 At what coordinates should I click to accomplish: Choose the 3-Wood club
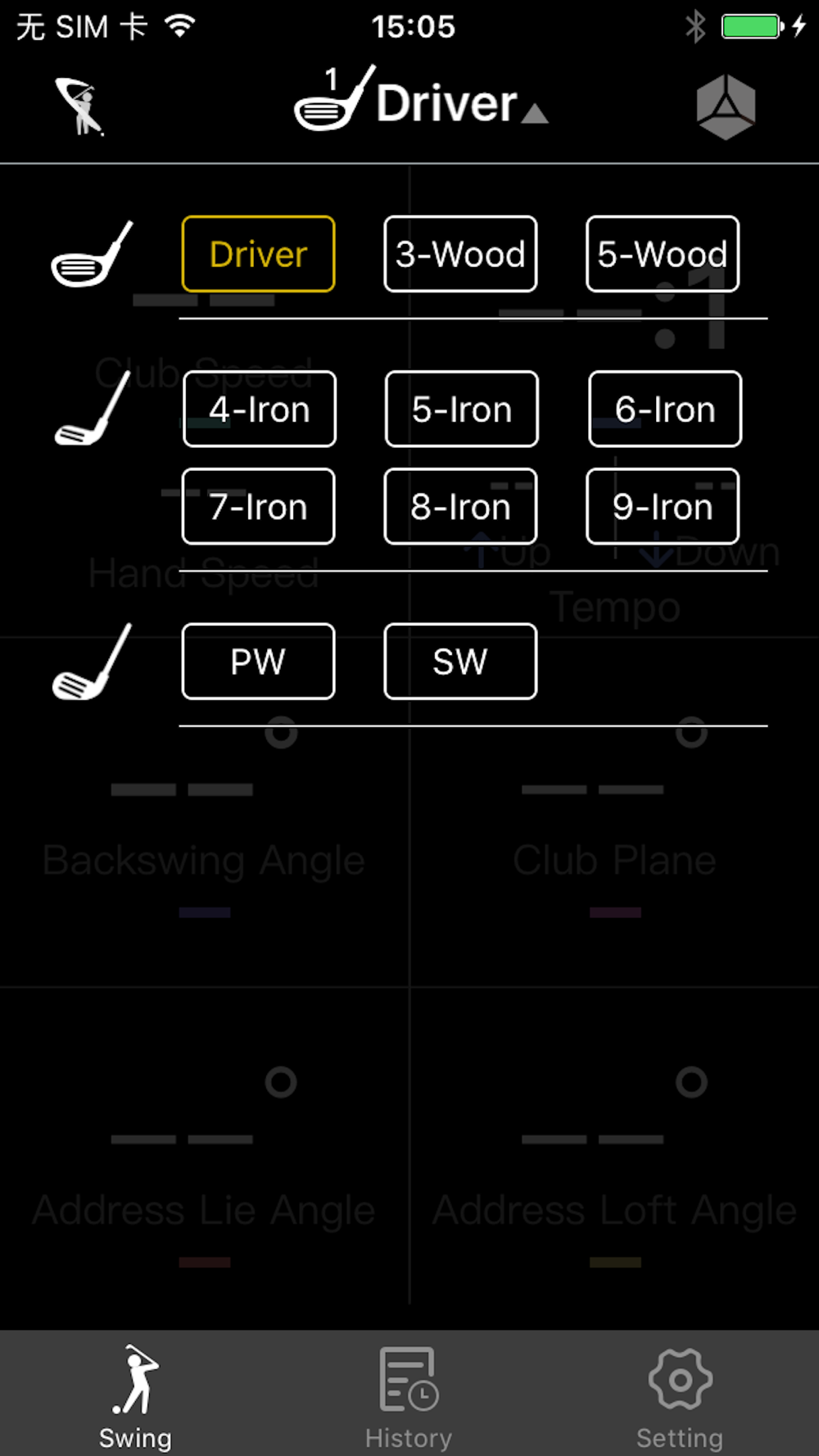point(460,254)
